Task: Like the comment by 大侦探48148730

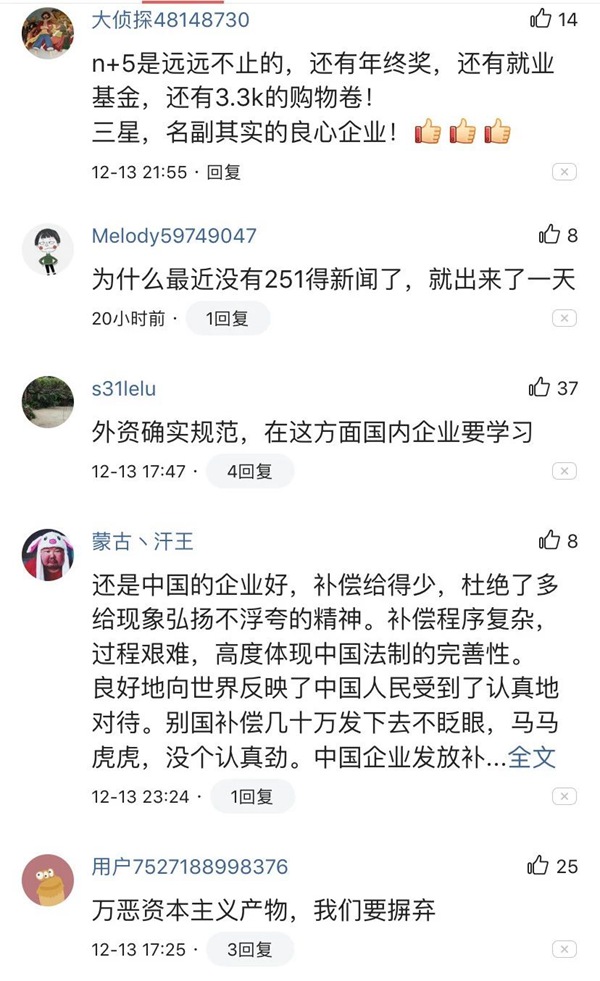Action: 542,18
